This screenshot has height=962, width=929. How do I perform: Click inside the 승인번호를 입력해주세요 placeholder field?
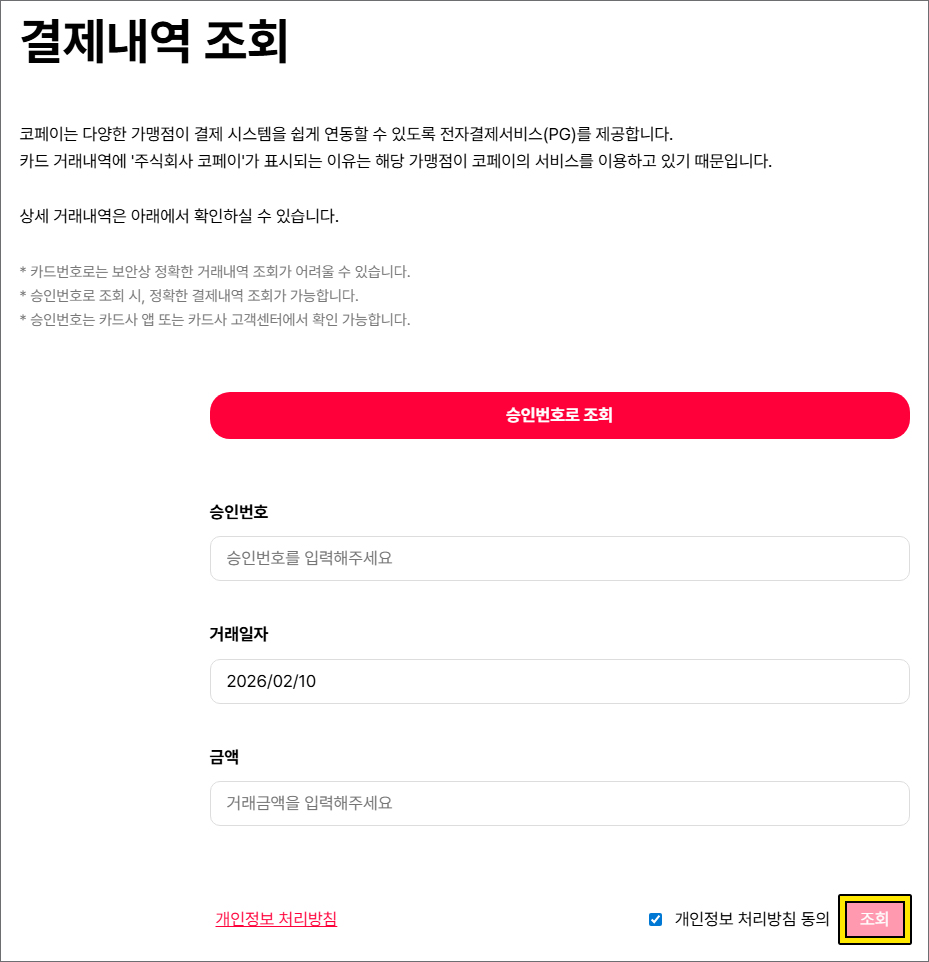pos(559,558)
